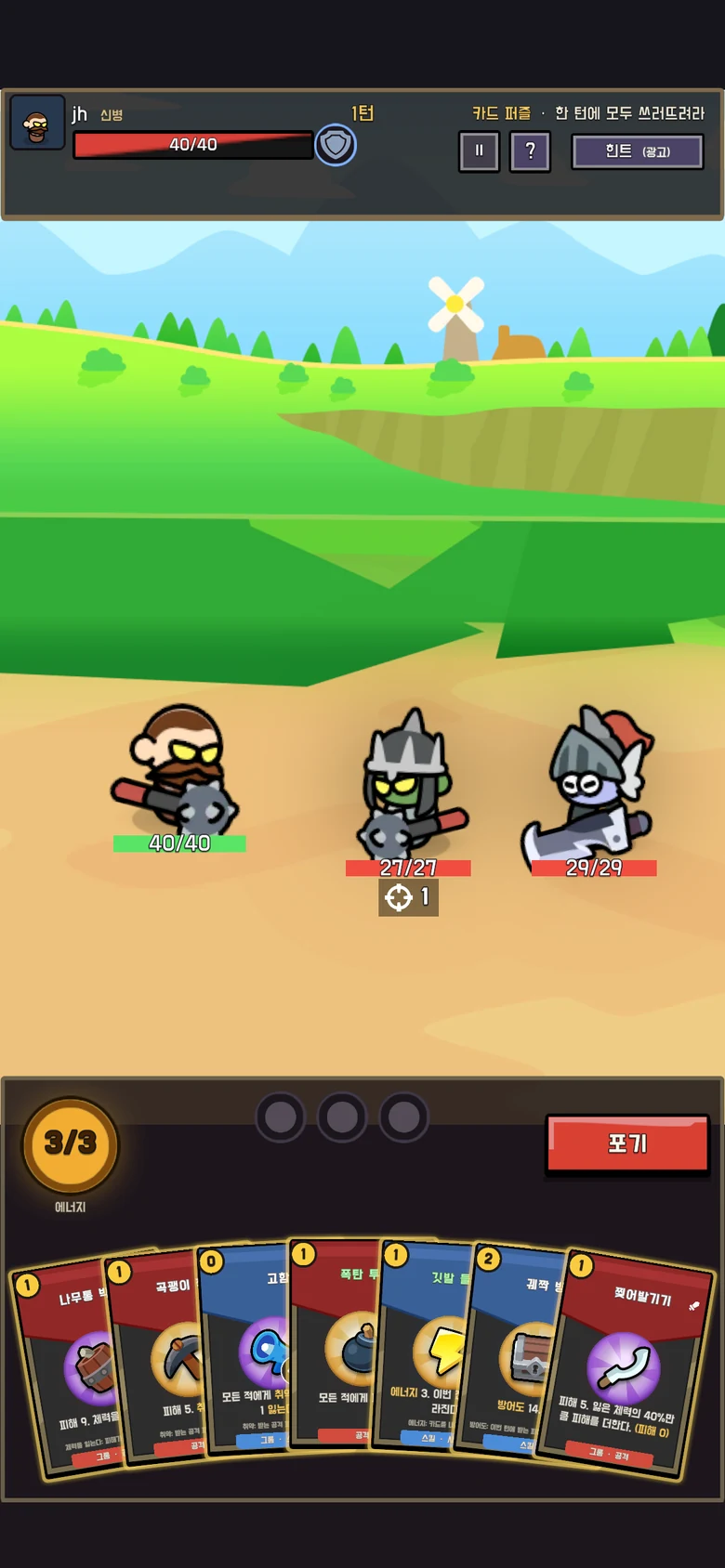Tap the shield icon beside the health bar
This screenshot has height=1568, width=725.
(x=336, y=145)
